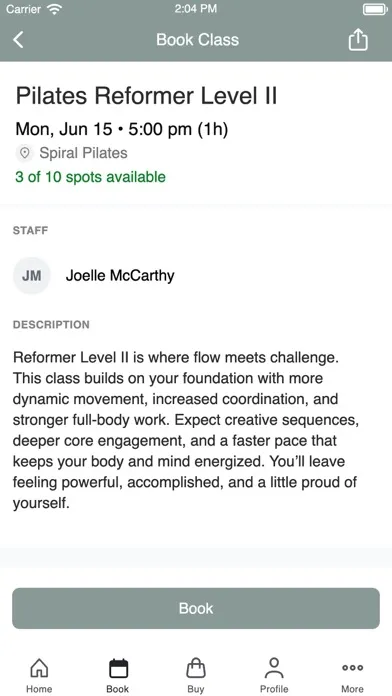
Task: Book the Pilates Reformer Level II class
Action: (x=196, y=608)
